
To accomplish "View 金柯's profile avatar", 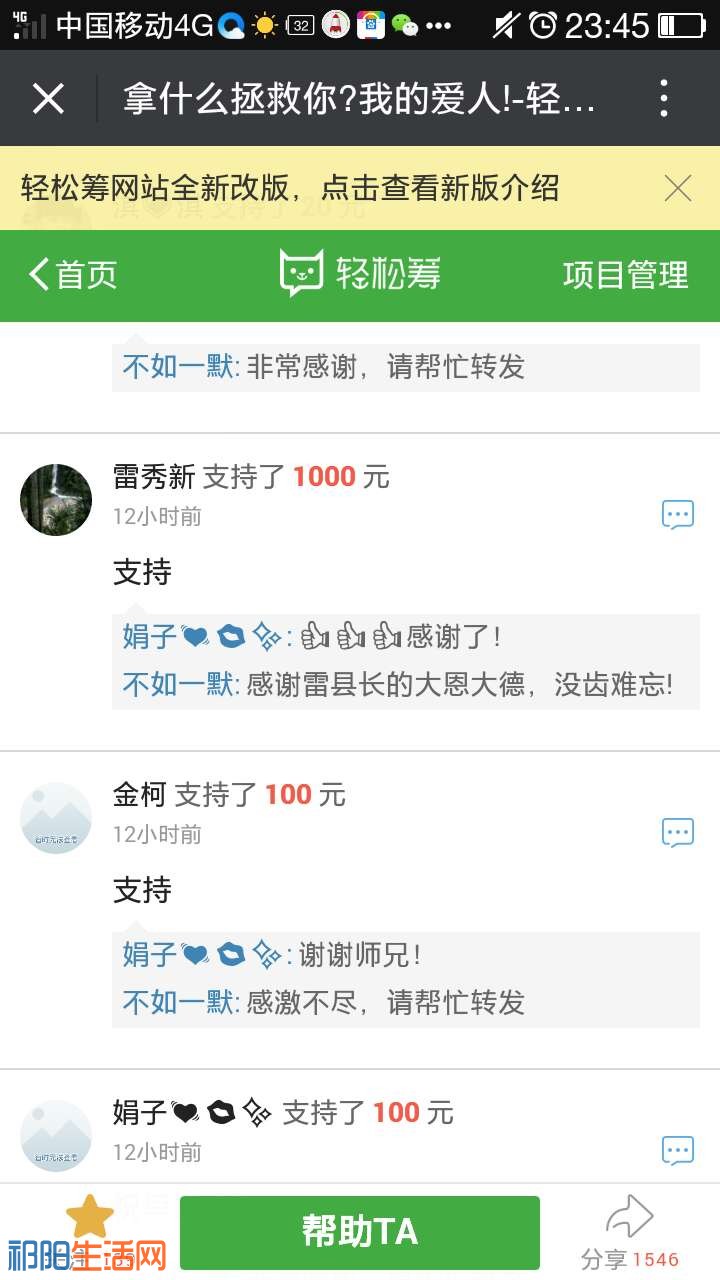I will (x=56, y=818).
